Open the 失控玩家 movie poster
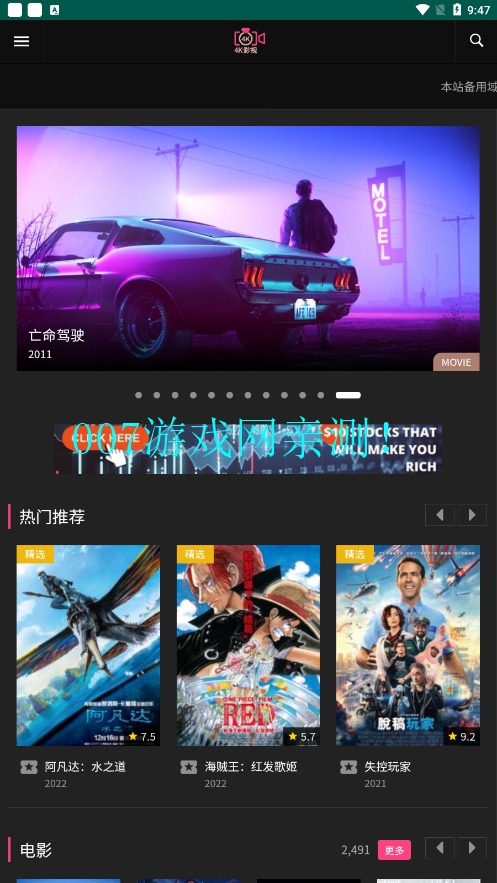497x883 pixels. point(408,645)
